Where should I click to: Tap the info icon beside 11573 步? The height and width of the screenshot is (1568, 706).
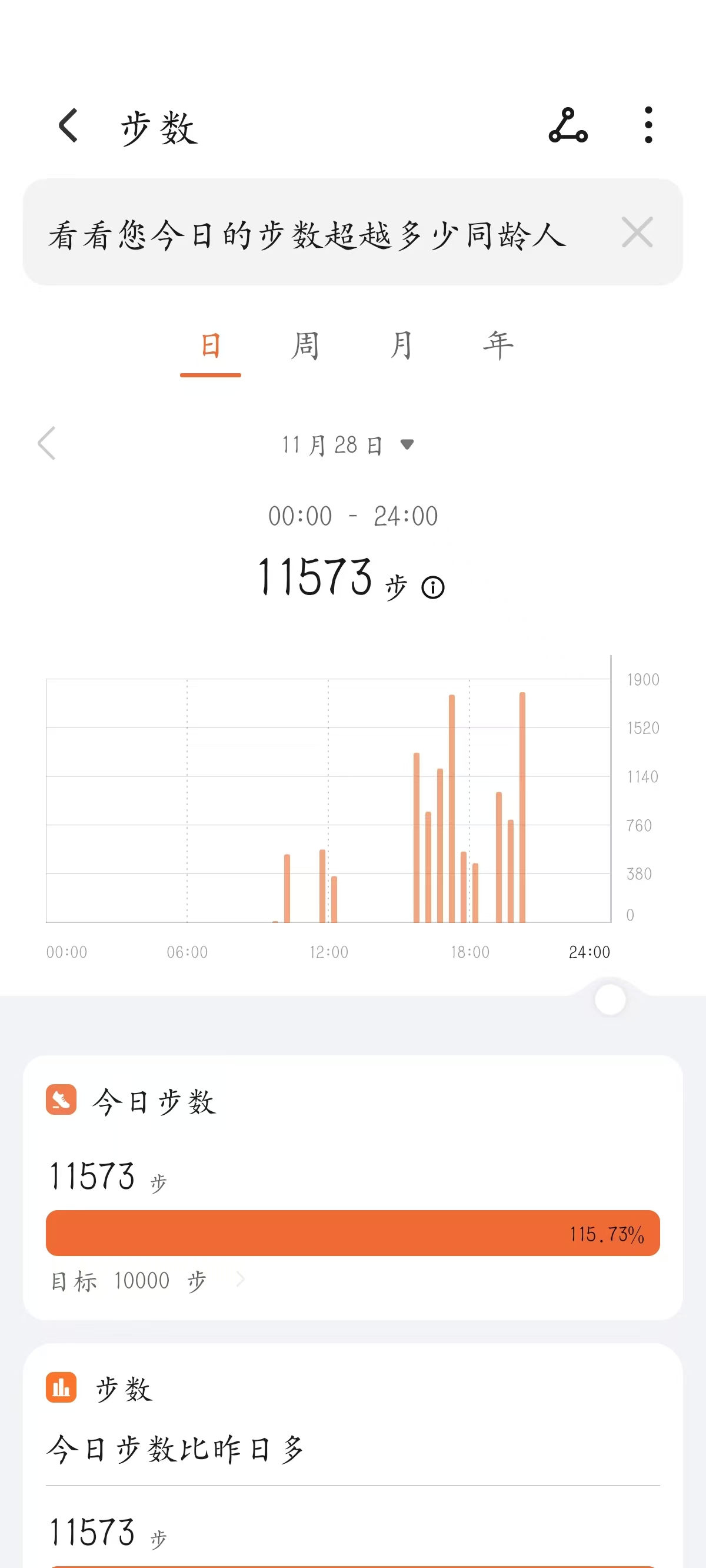[x=433, y=587]
